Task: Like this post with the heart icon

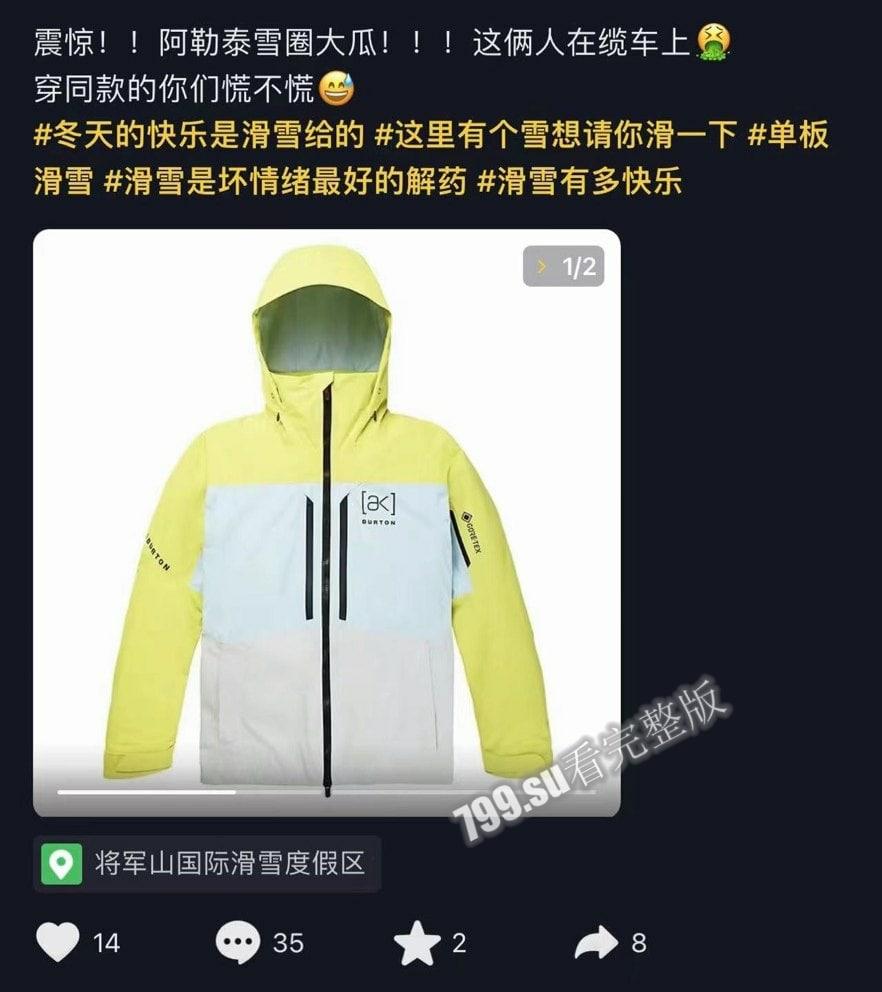Action: (58, 942)
